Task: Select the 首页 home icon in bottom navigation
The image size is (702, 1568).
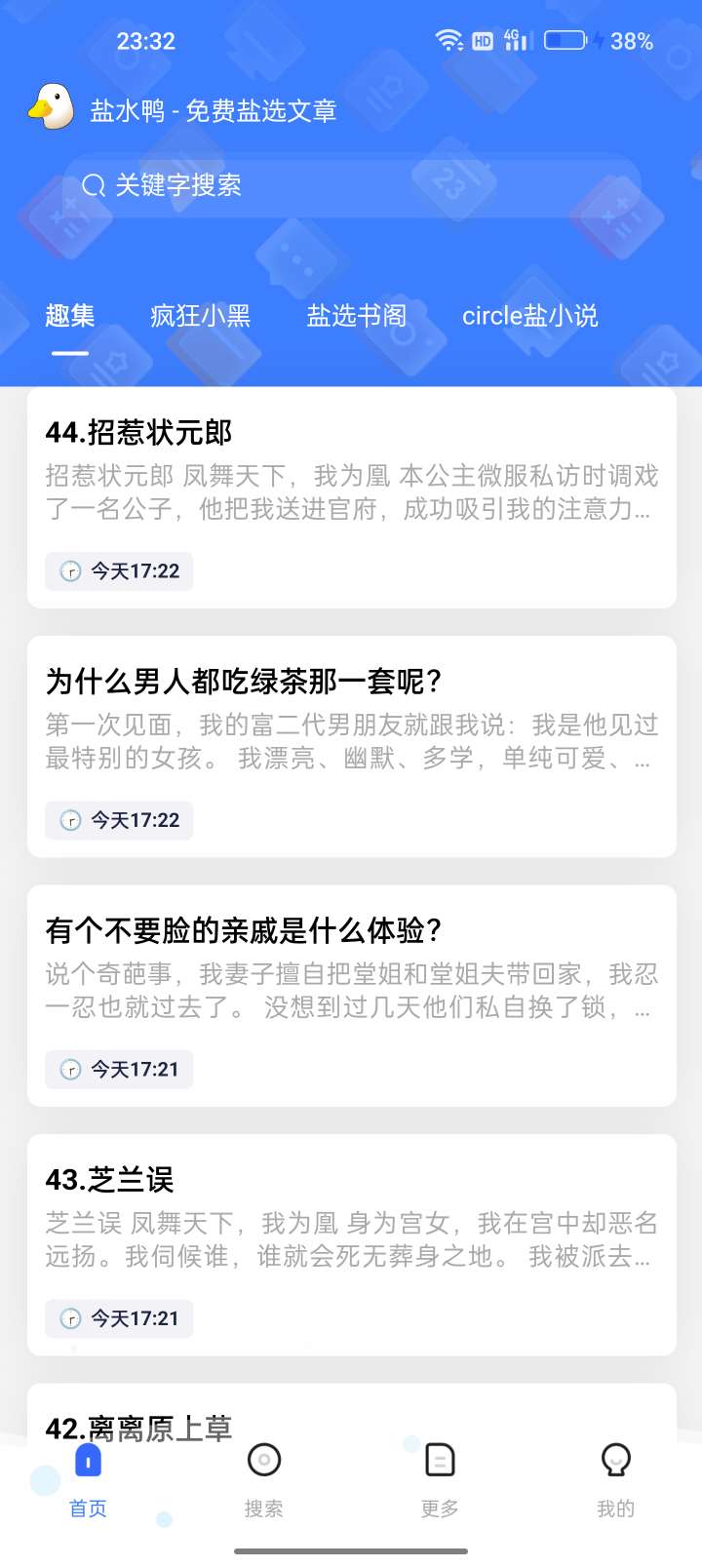Action: [x=88, y=1462]
